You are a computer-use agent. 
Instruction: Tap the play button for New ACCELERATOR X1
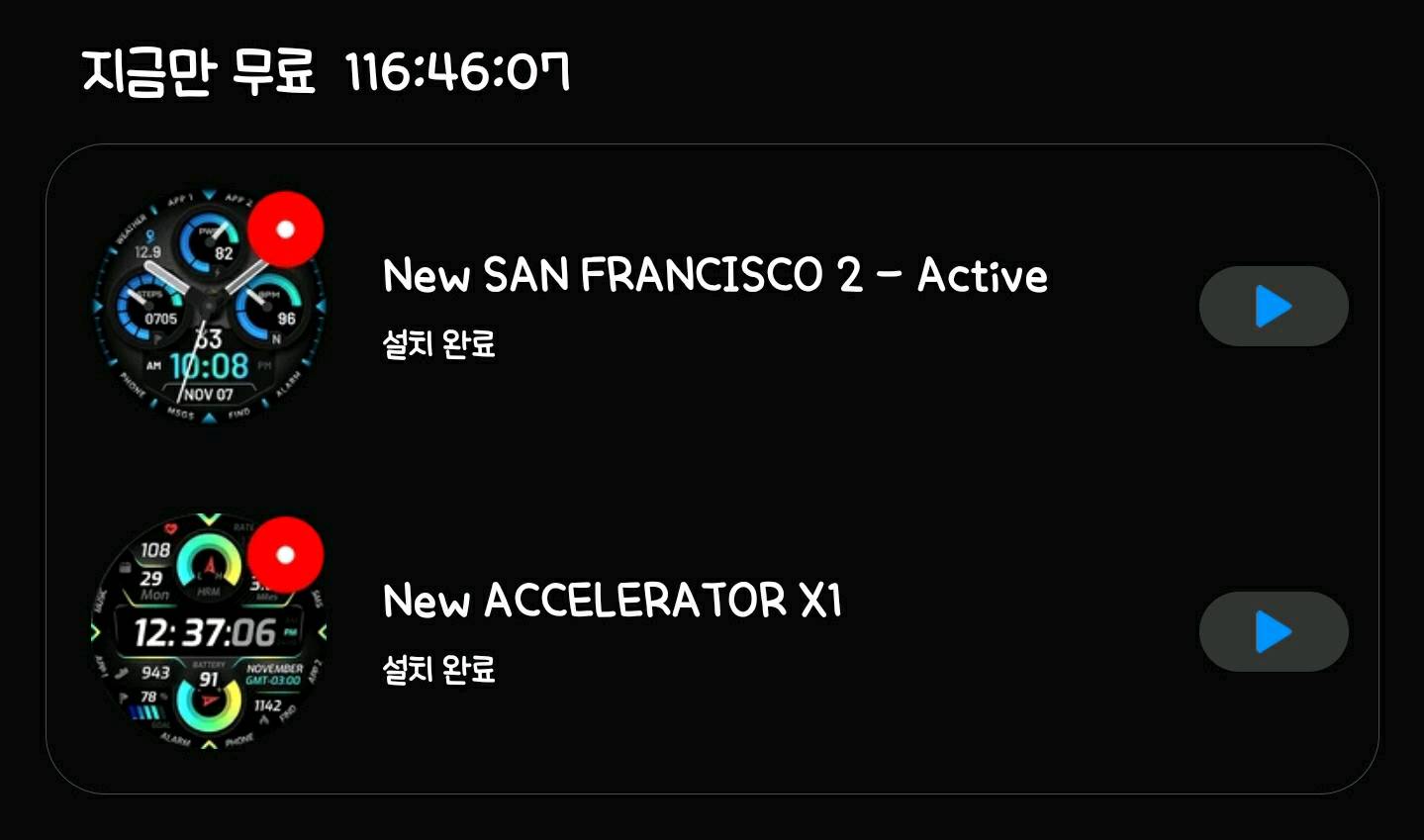coord(1273,631)
